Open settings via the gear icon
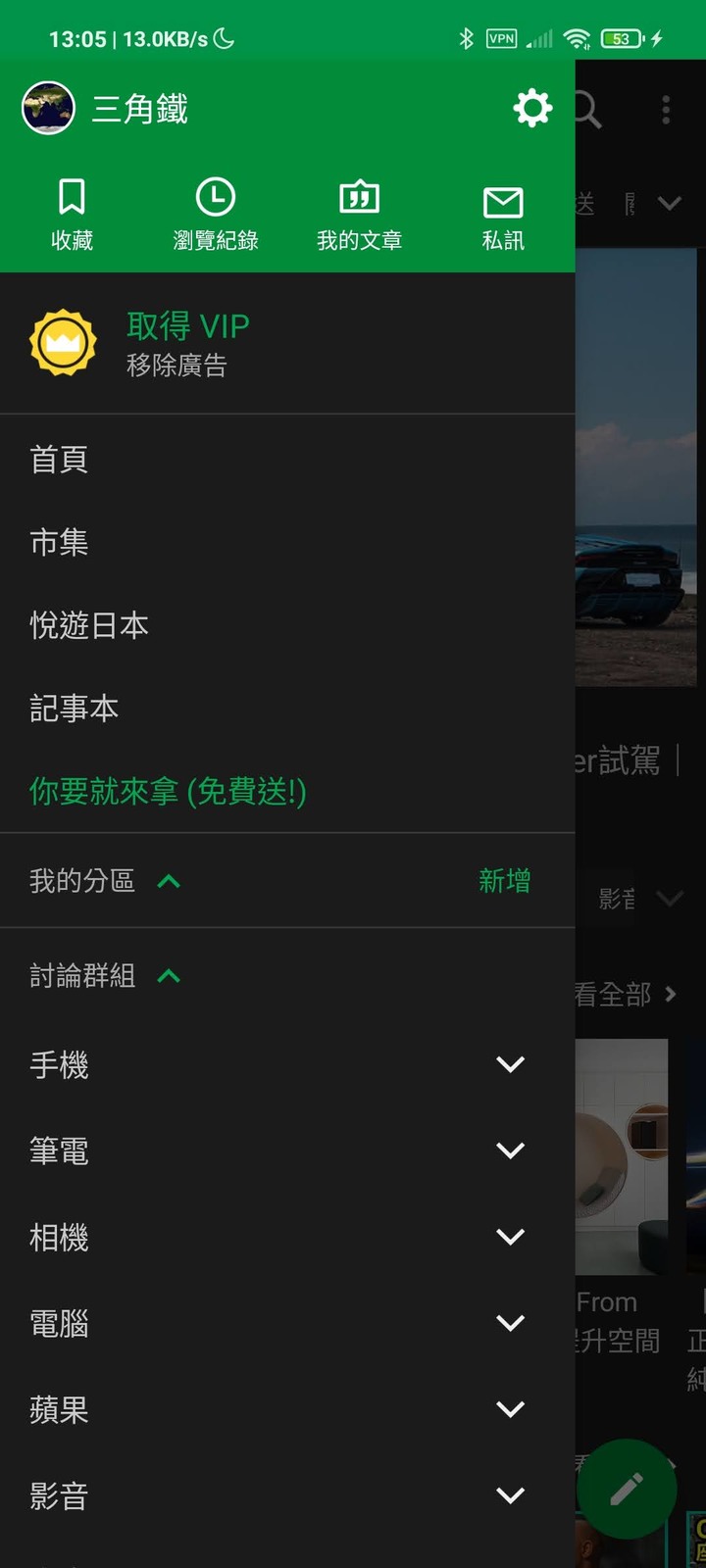The width and height of the screenshot is (706, 1568). [x=532, y=108]
